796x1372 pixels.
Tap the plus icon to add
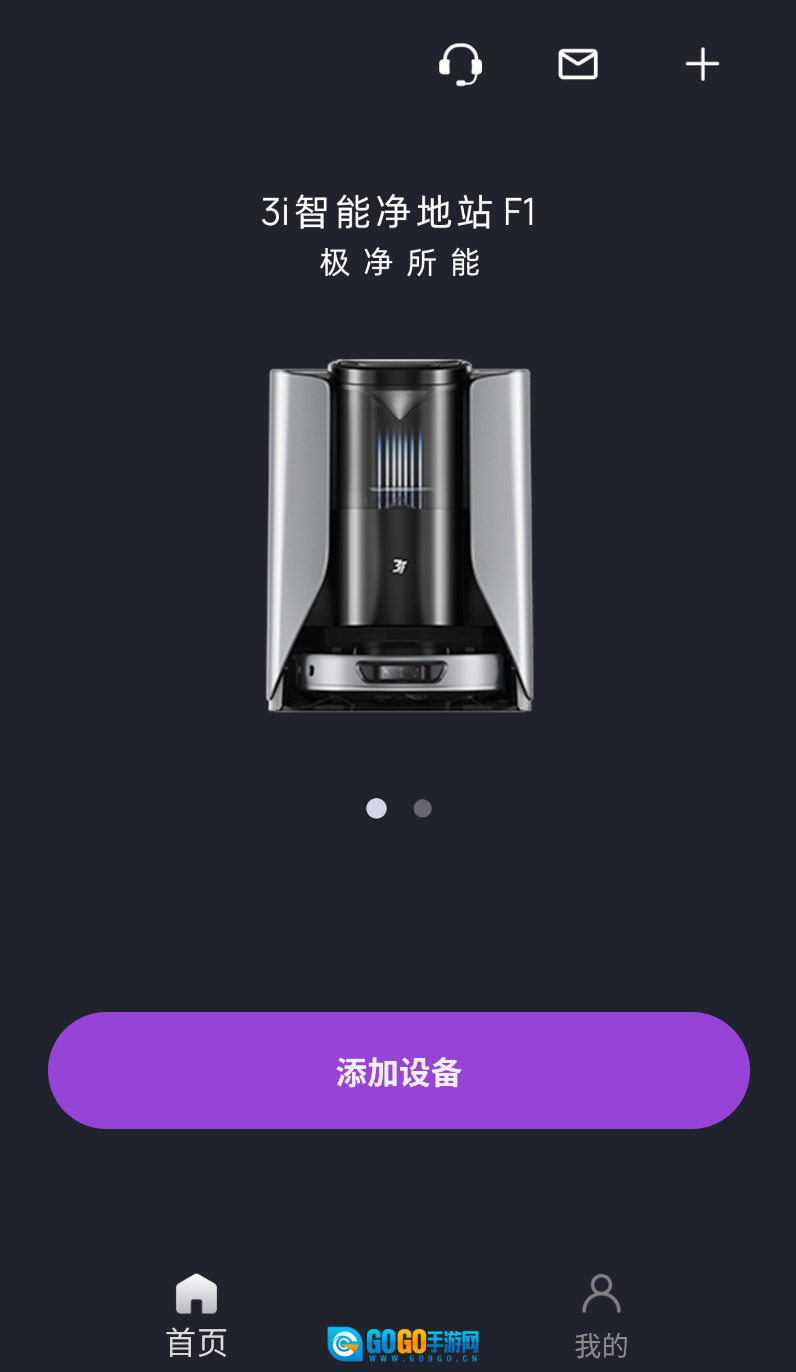(702, 64)
